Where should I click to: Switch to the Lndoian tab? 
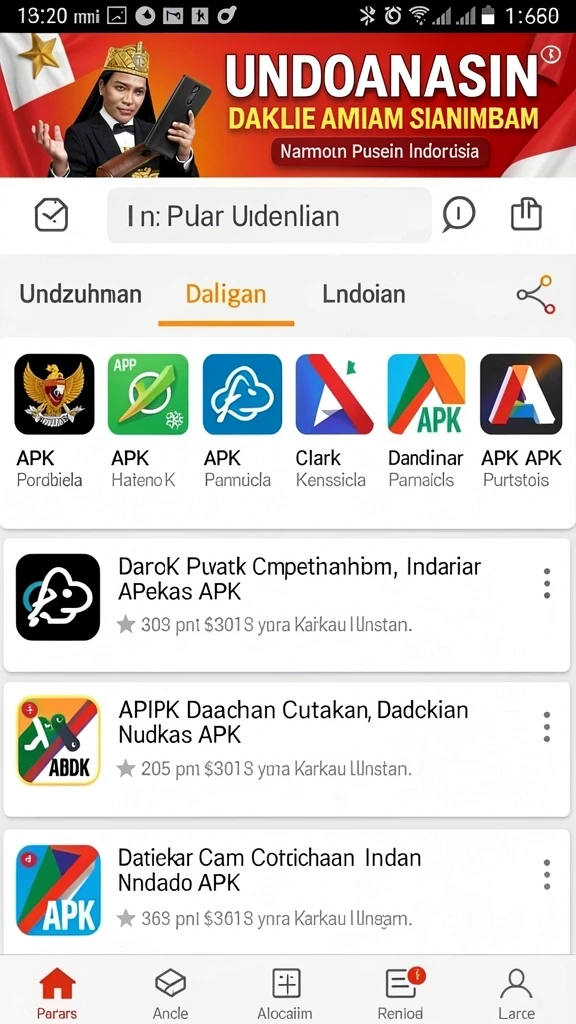(364, 294)
